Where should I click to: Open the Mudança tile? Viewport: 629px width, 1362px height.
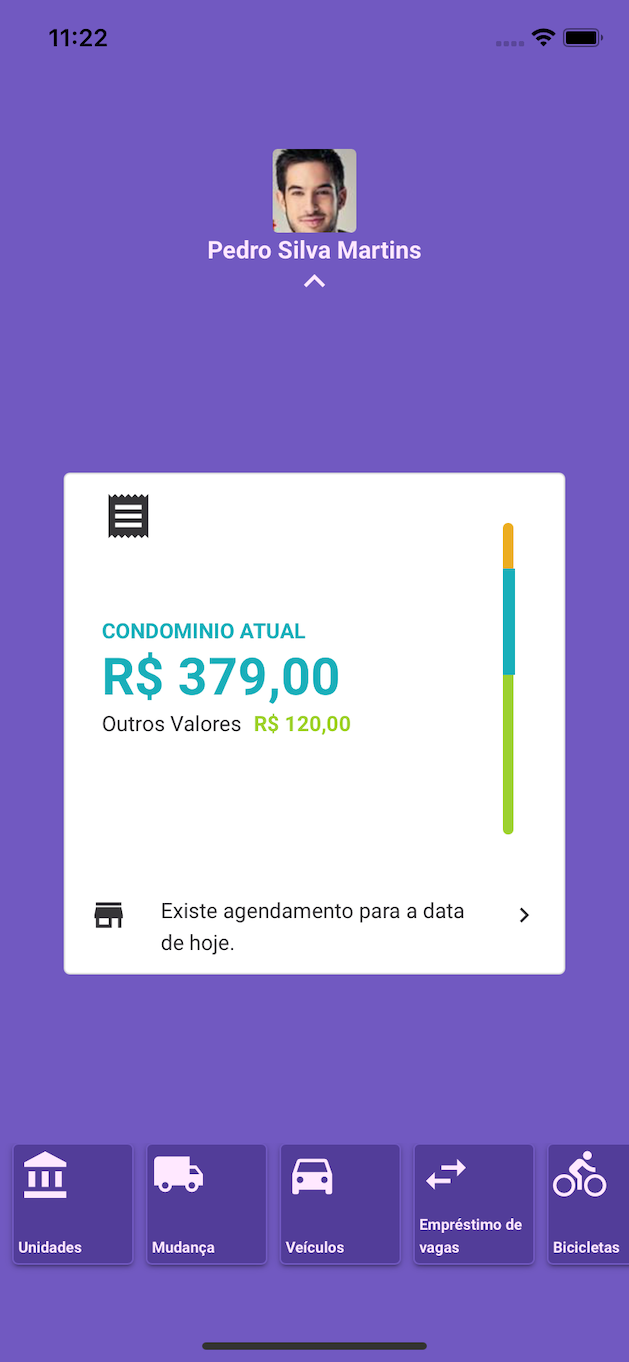(x=206, y=1204)
